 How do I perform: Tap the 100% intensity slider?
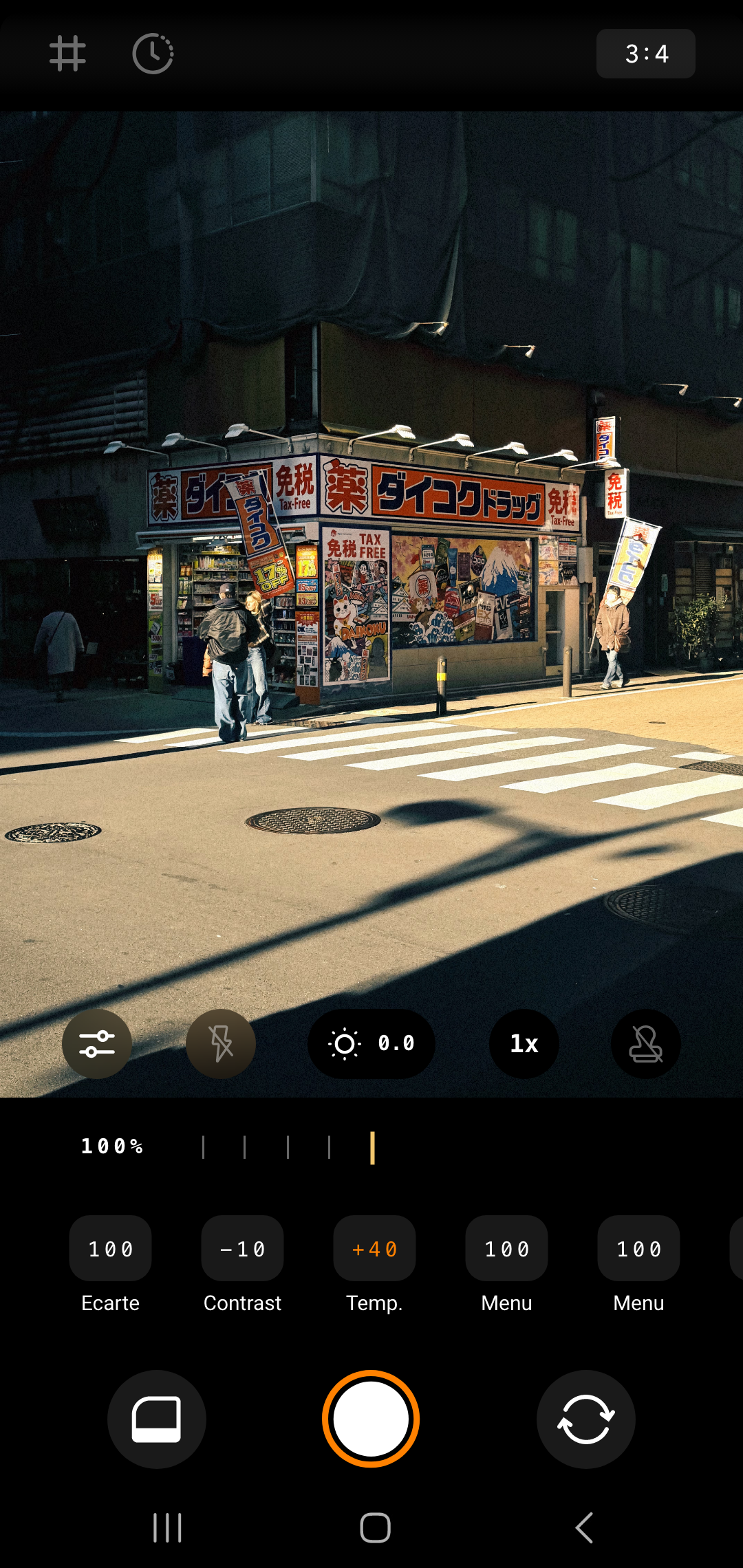click(x=372, y=1147)
